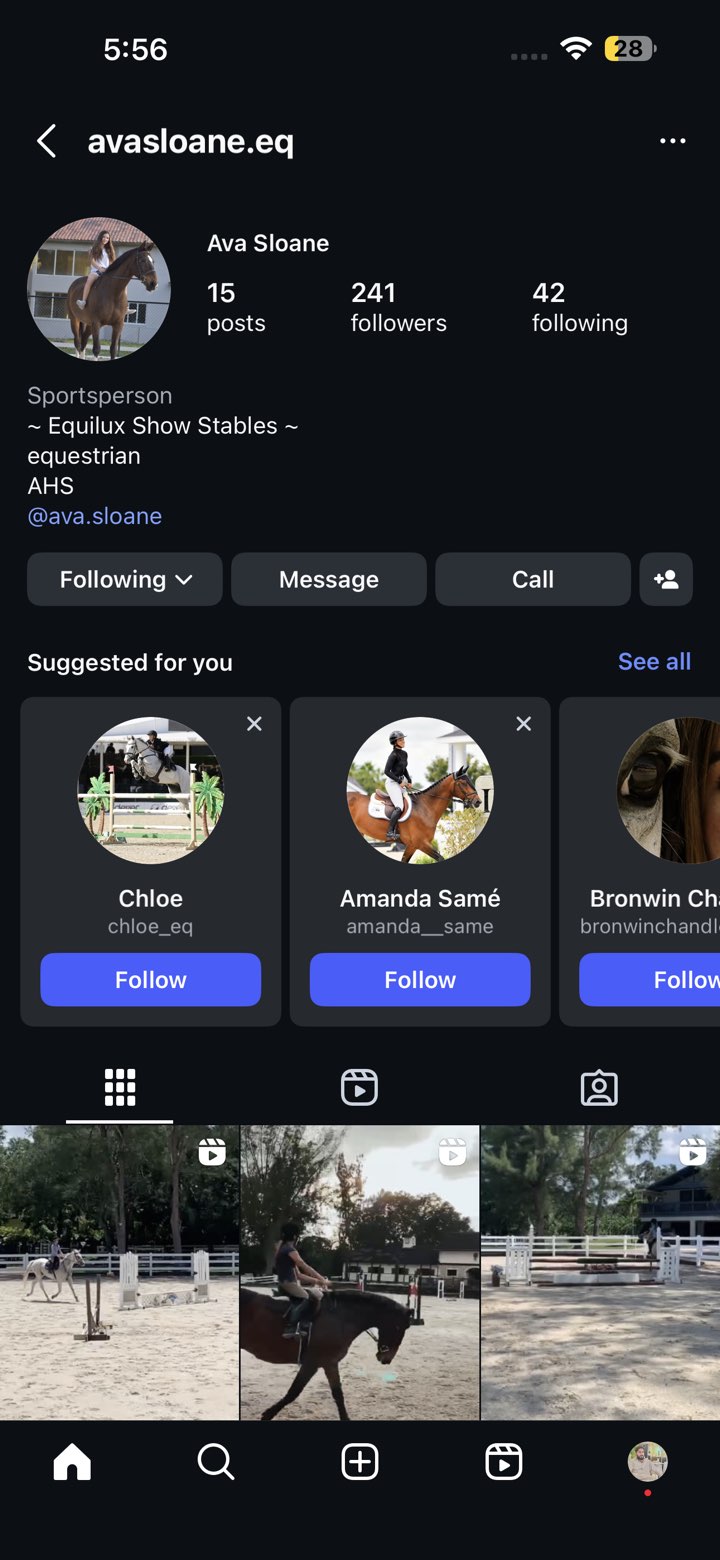
Task: Message Ava Sloane
Action: [329, 580]
